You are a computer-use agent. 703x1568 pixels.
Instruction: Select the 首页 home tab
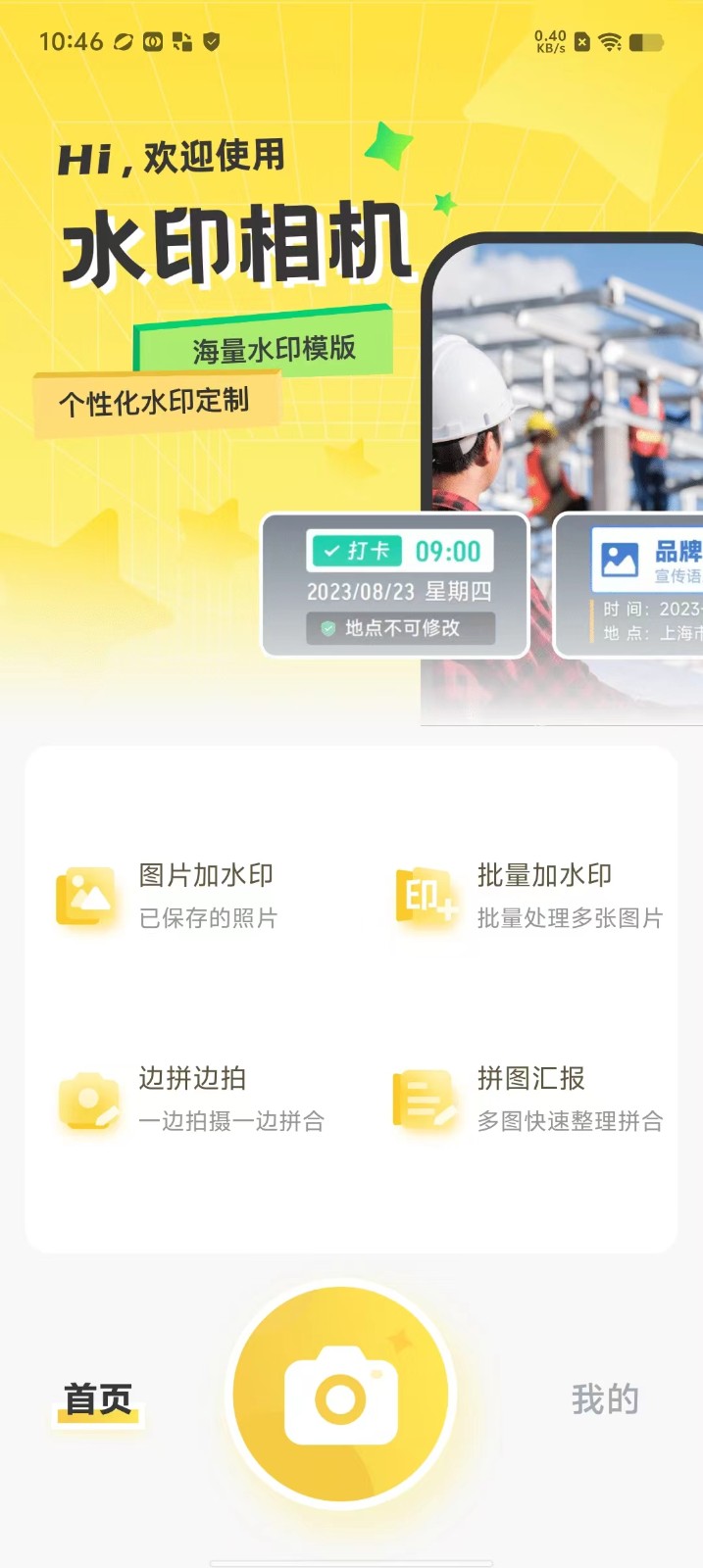tap(98, 1399)
